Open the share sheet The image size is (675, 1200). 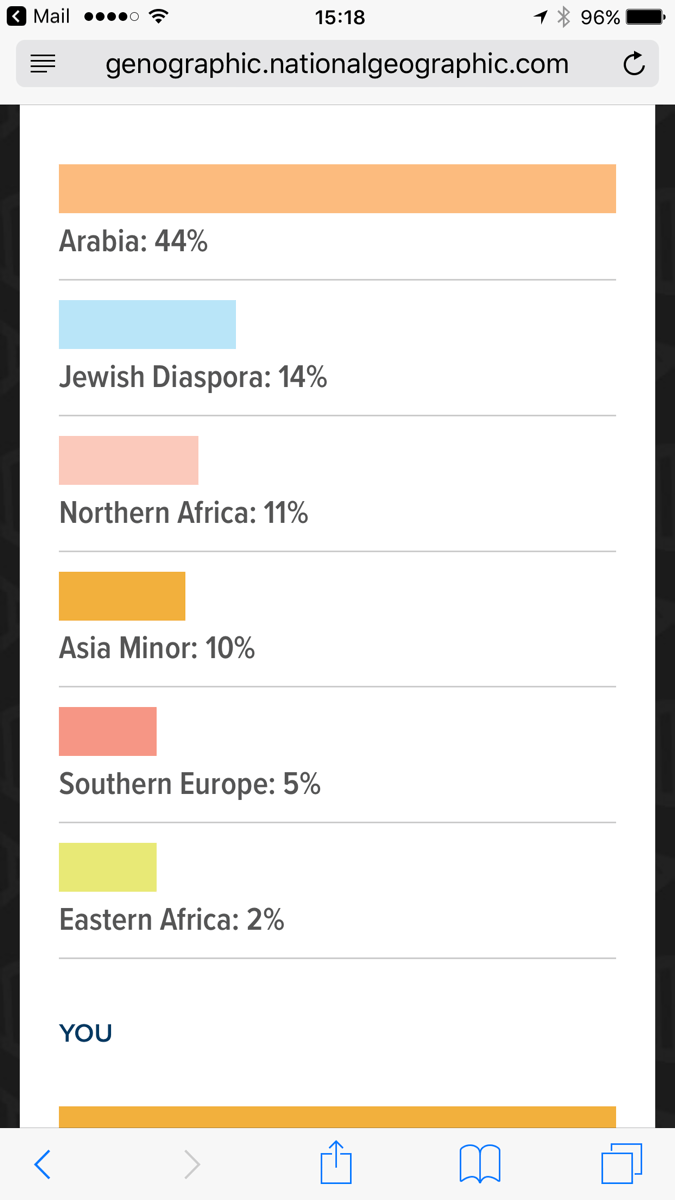tap(336, 1163)
